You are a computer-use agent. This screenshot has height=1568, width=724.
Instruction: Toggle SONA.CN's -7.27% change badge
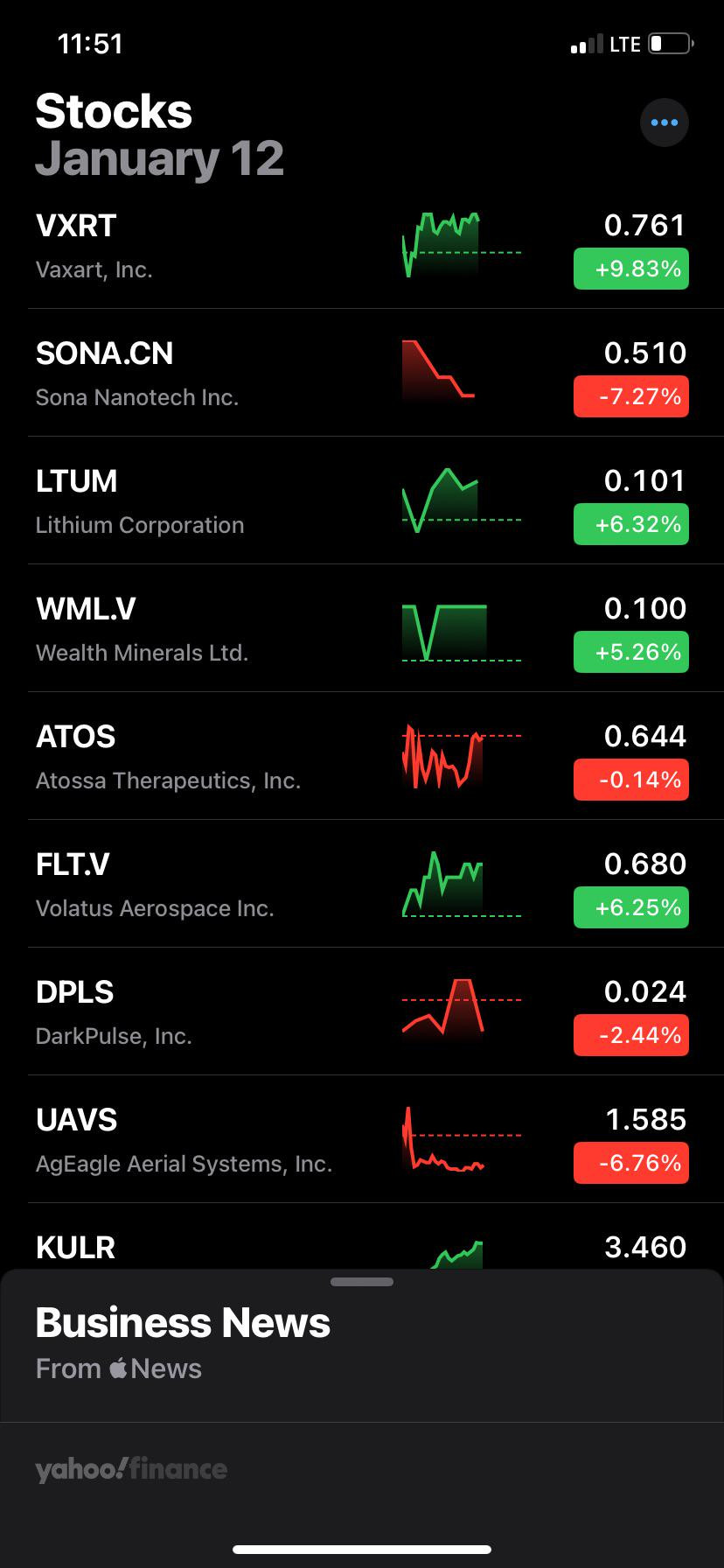coord(631,396)
